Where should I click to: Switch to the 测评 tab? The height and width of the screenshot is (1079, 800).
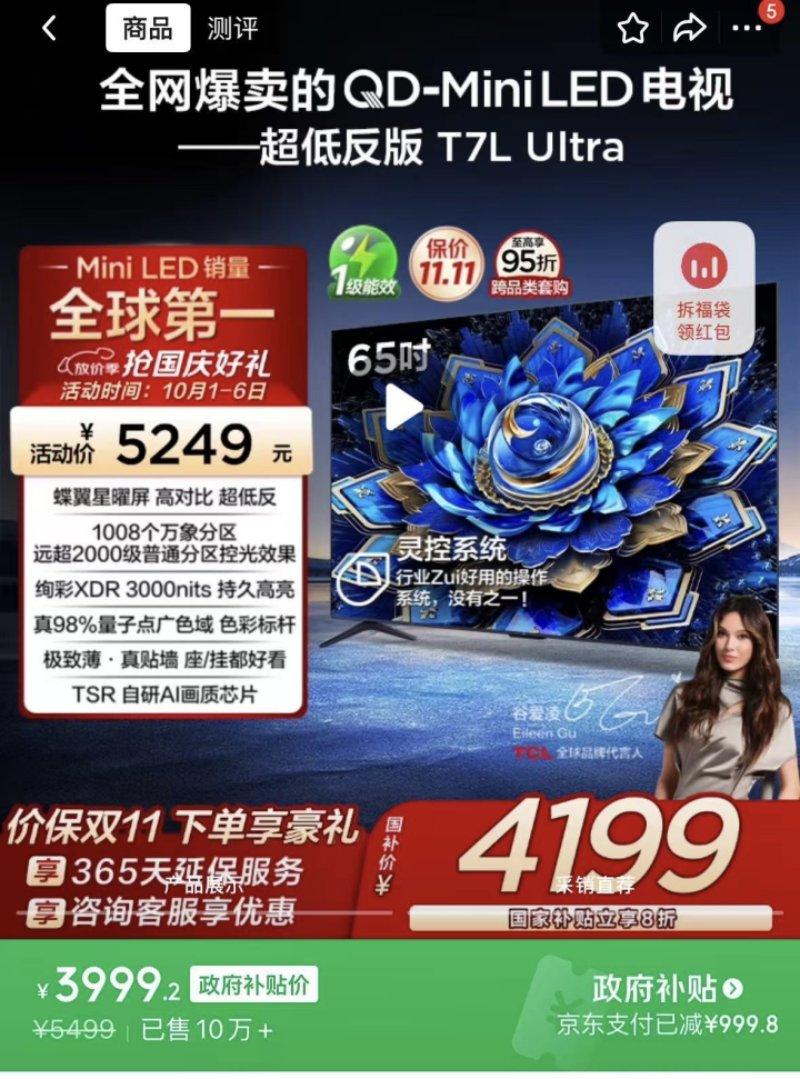tap(232, 29)
